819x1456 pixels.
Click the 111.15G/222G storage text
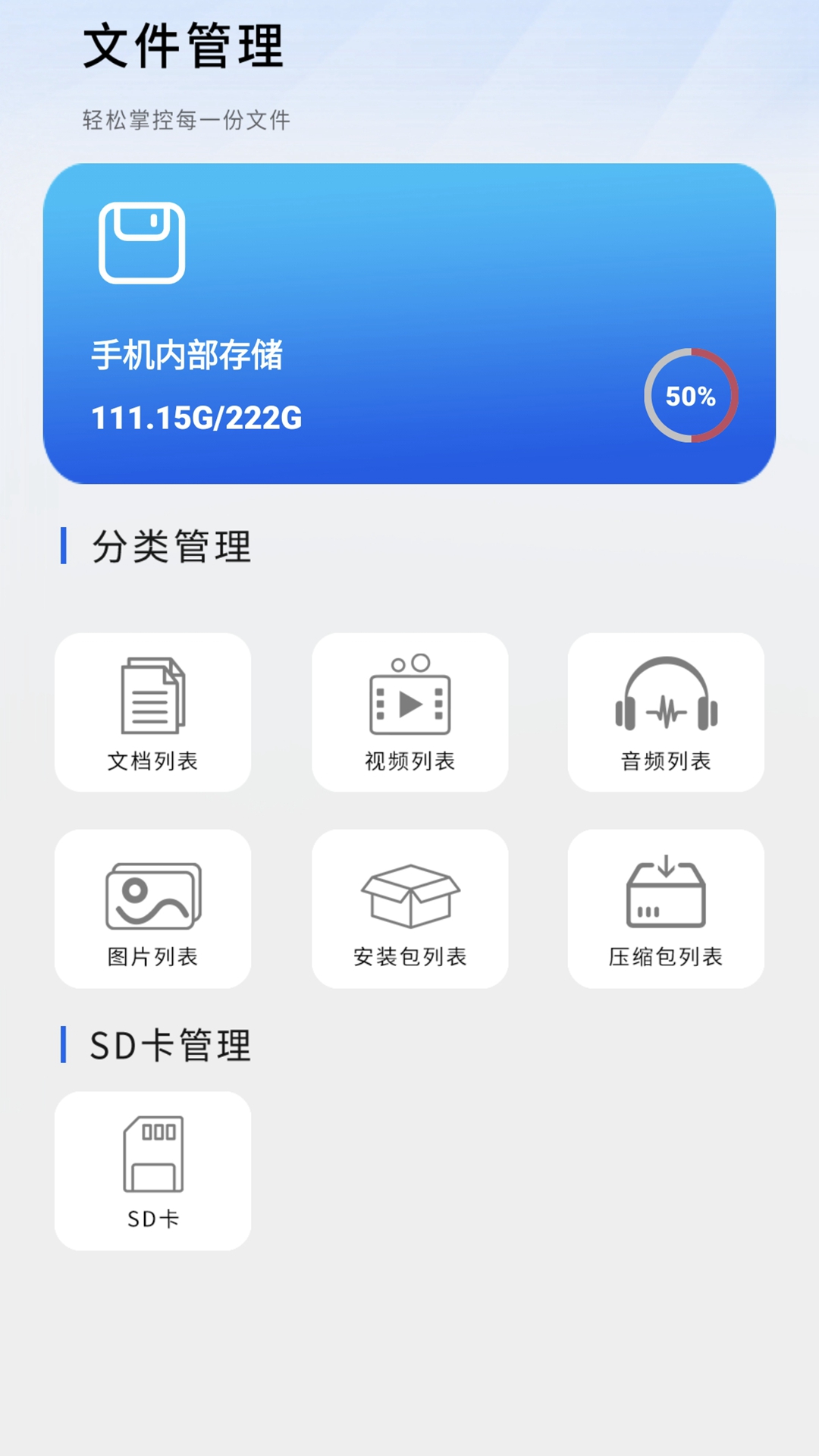point(196,416)
